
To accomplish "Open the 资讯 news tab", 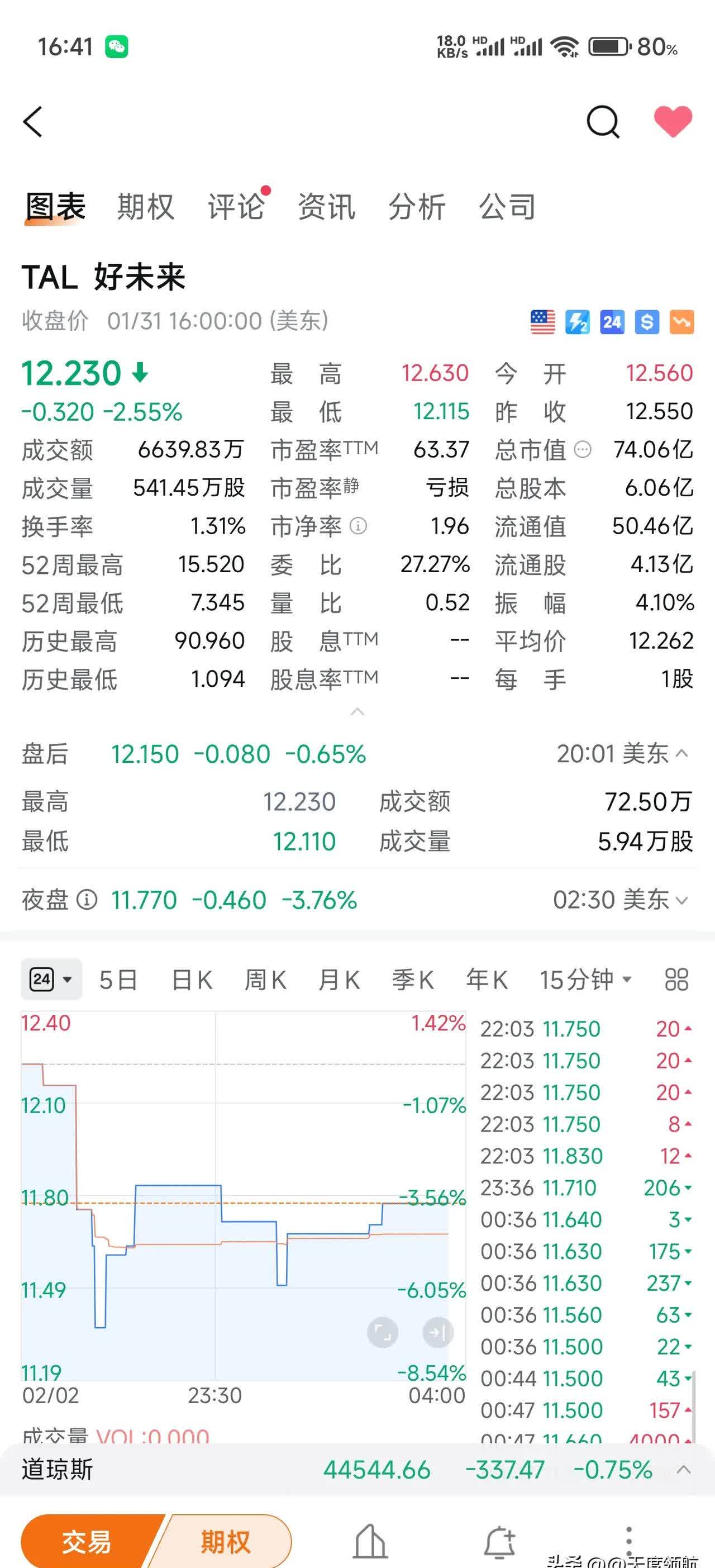I will [x=326, y=207].
